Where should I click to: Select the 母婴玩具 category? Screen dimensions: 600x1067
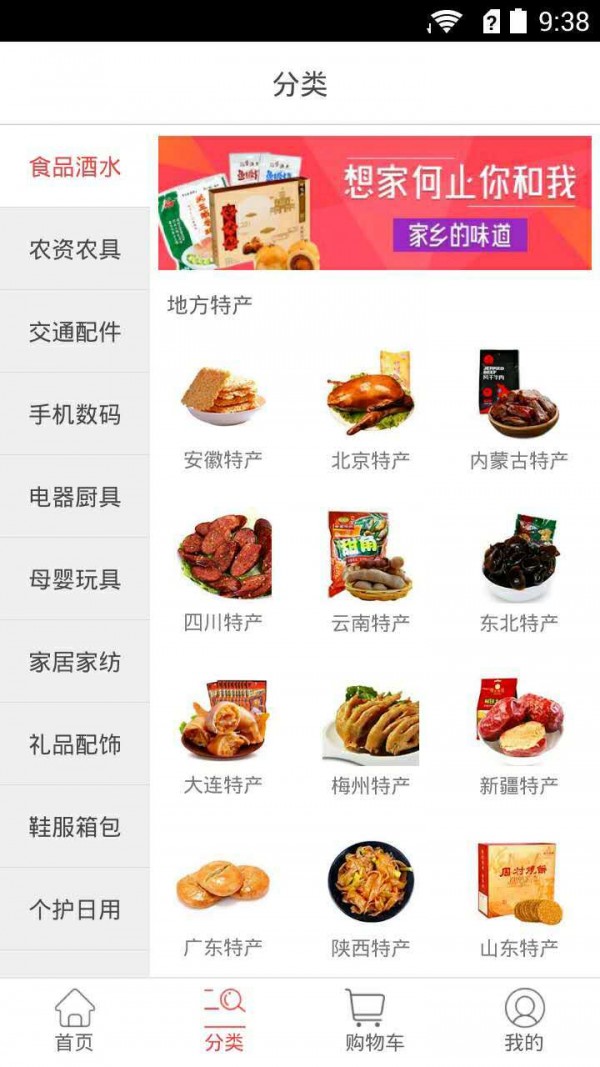[75, 579]
